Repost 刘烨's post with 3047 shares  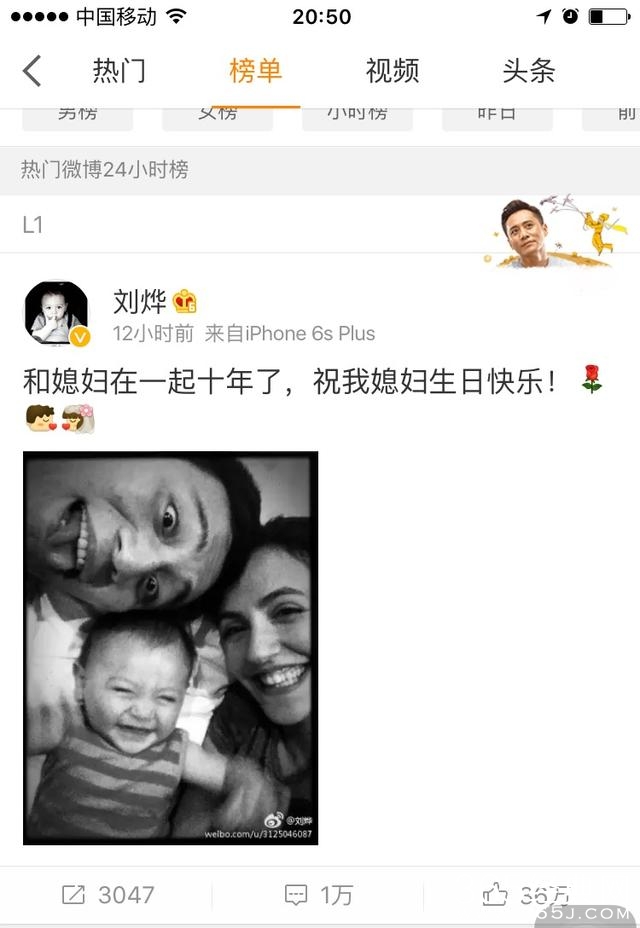tap(108, 894)
